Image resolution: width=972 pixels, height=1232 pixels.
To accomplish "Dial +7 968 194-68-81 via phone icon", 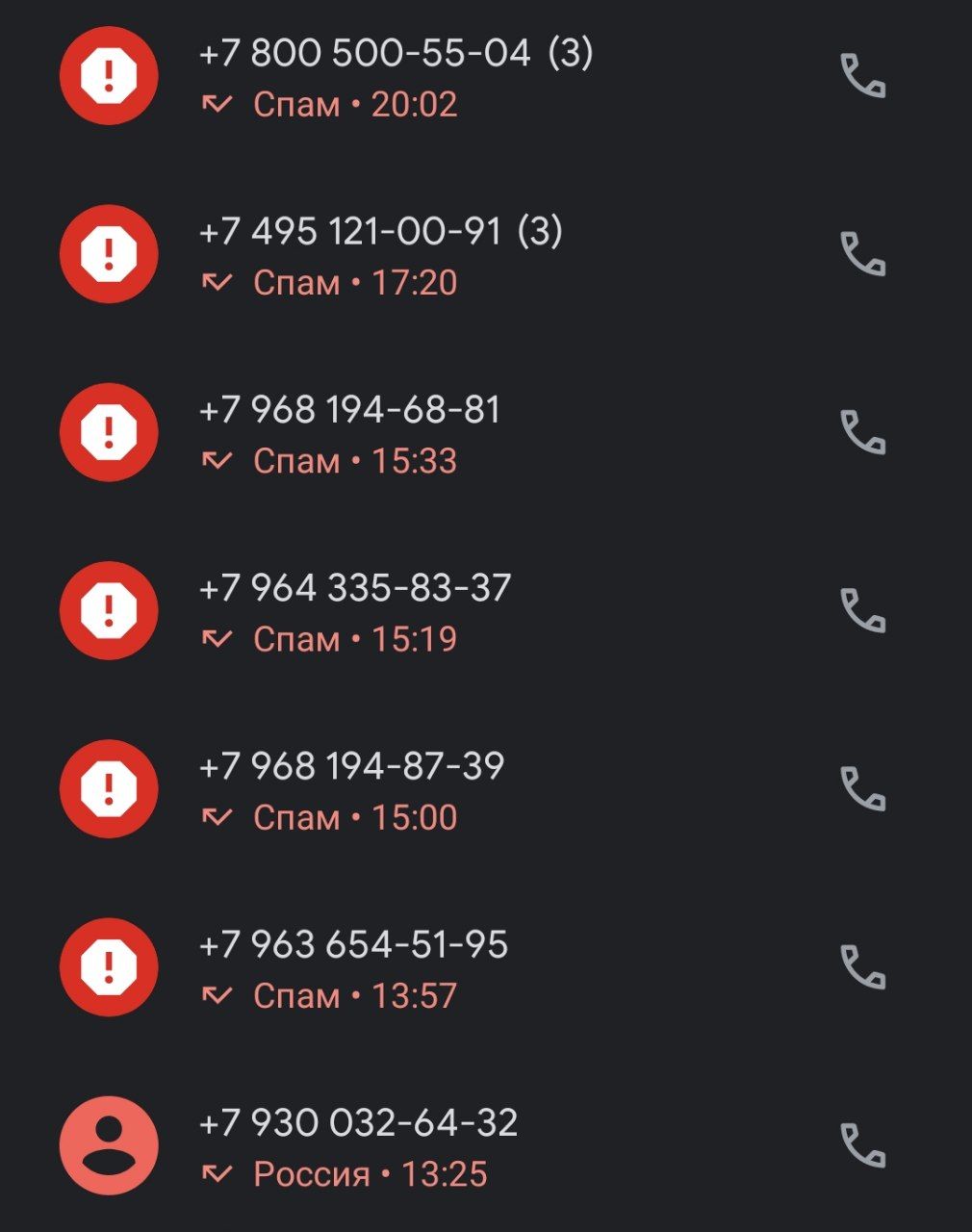I will 863,432.
